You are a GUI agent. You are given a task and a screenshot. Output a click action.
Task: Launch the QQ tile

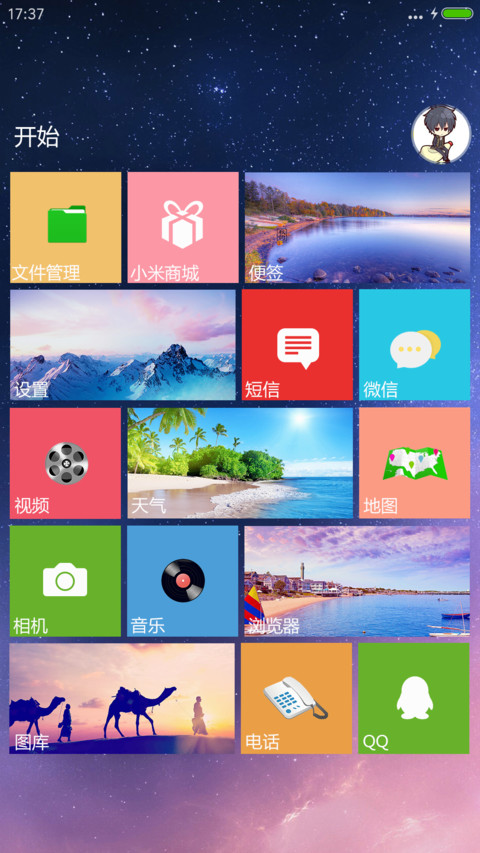tap(414, 699)
